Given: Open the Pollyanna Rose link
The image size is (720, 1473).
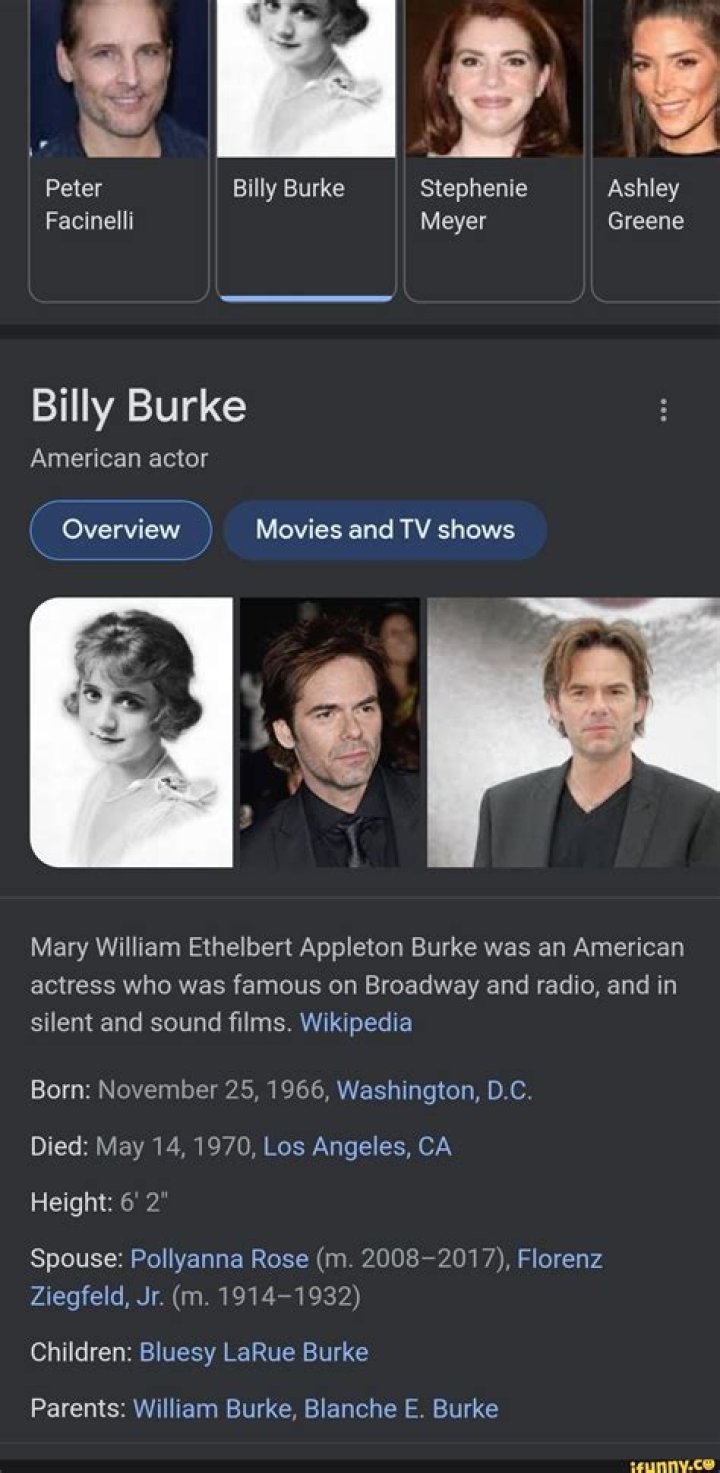Looking at the screenshot, I should [x=219, y=1258].
